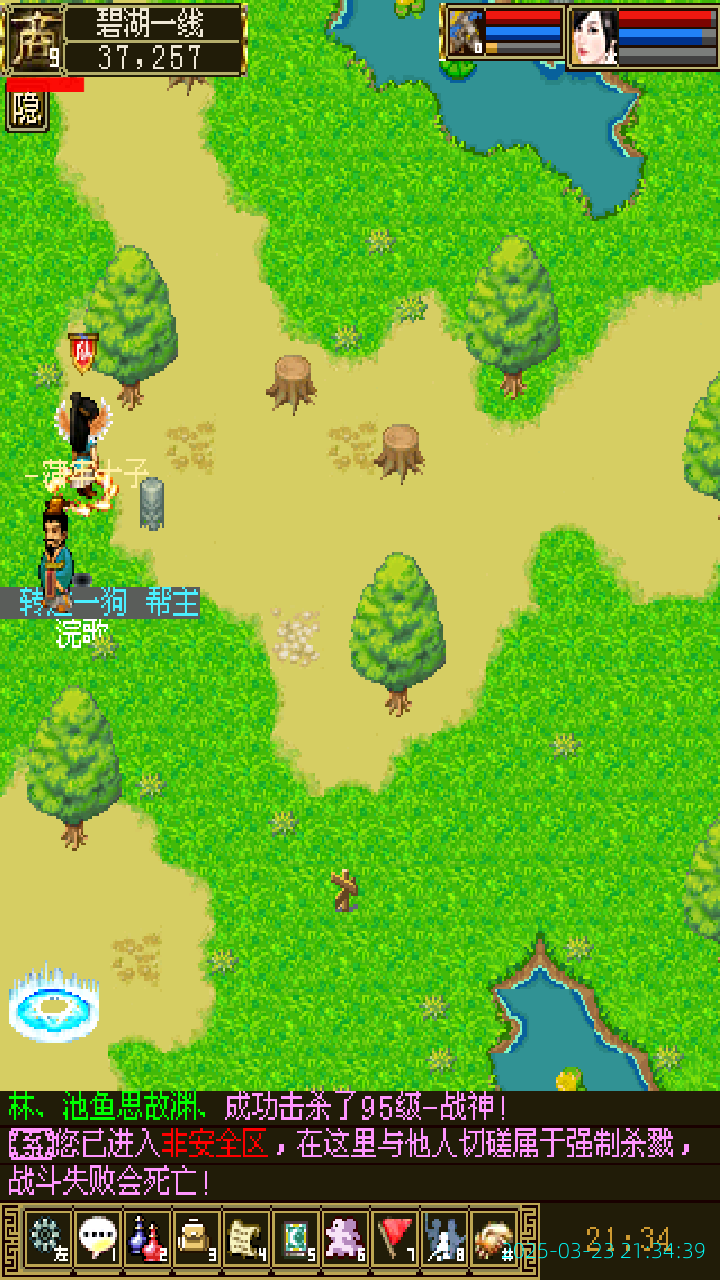Open the quest scroll shortcut
The height and width of the screenshot is (1280, 720).
pyautogui.click(x=246, y=1238)
